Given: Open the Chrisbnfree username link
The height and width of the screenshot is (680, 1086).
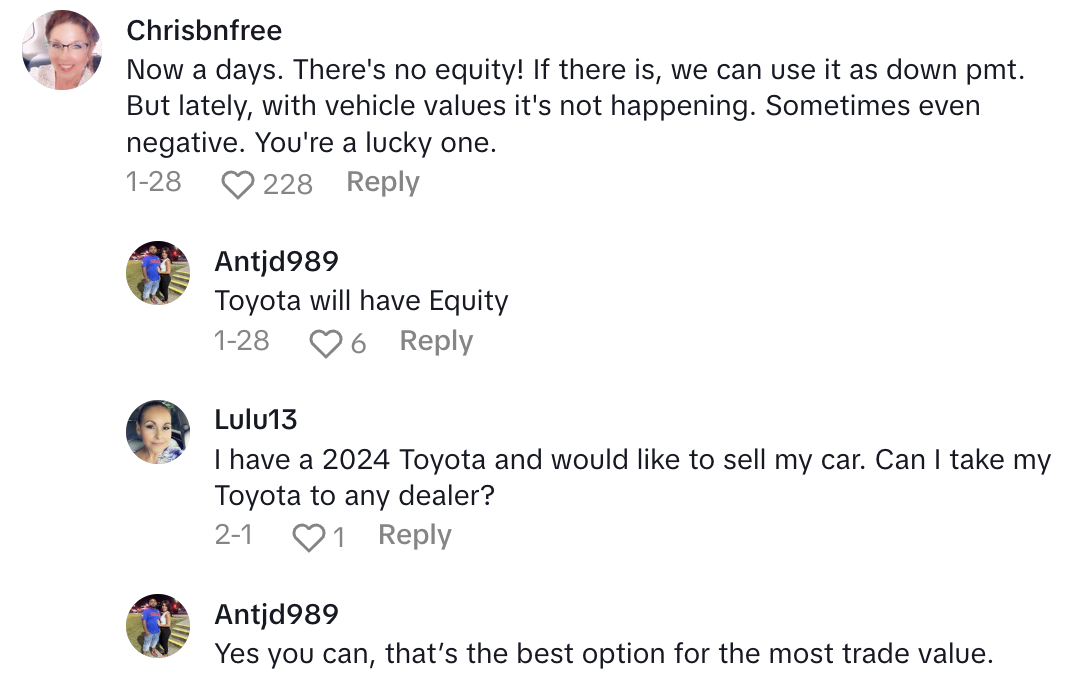Looking at the screenshot, I should (204, 31).
